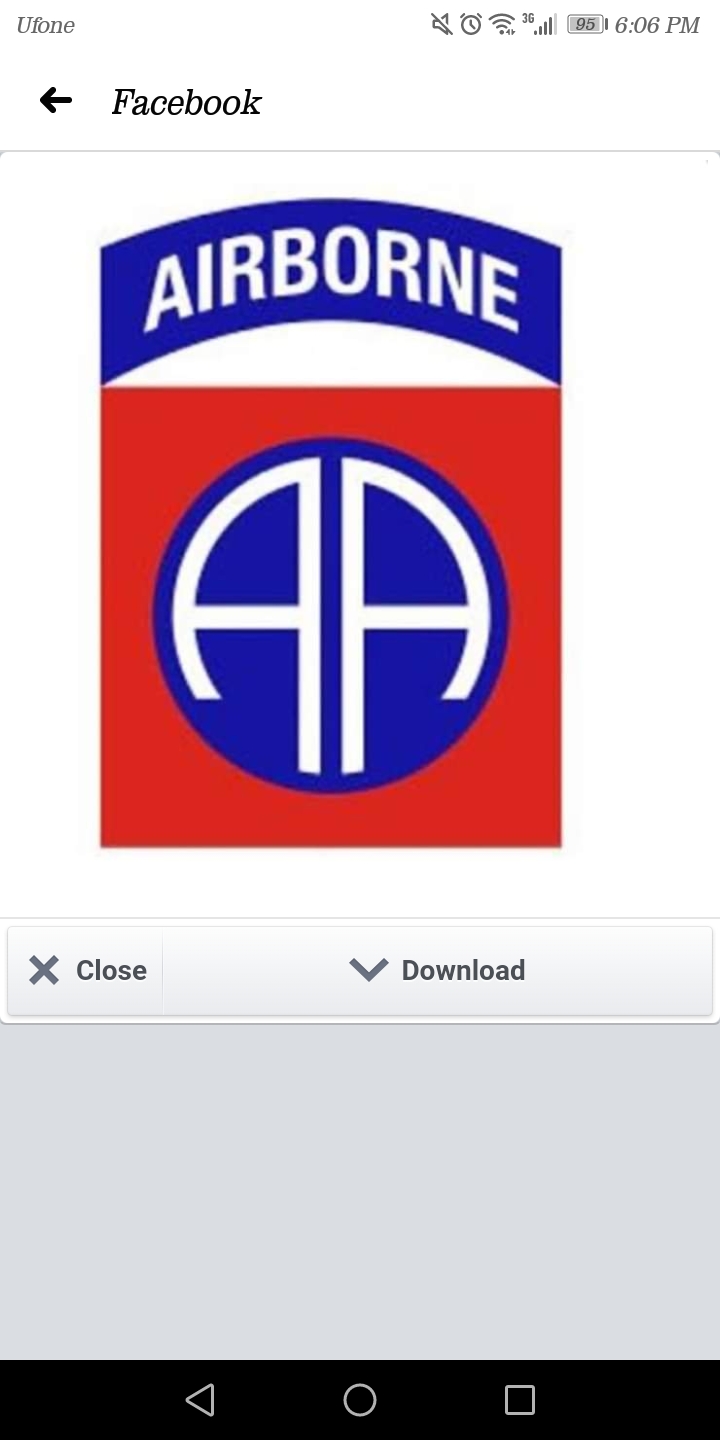Image resolution: width=720 pixels, height=1440 pixels.
Task: Close the image viewer
Action: click(x=86, y=970)
